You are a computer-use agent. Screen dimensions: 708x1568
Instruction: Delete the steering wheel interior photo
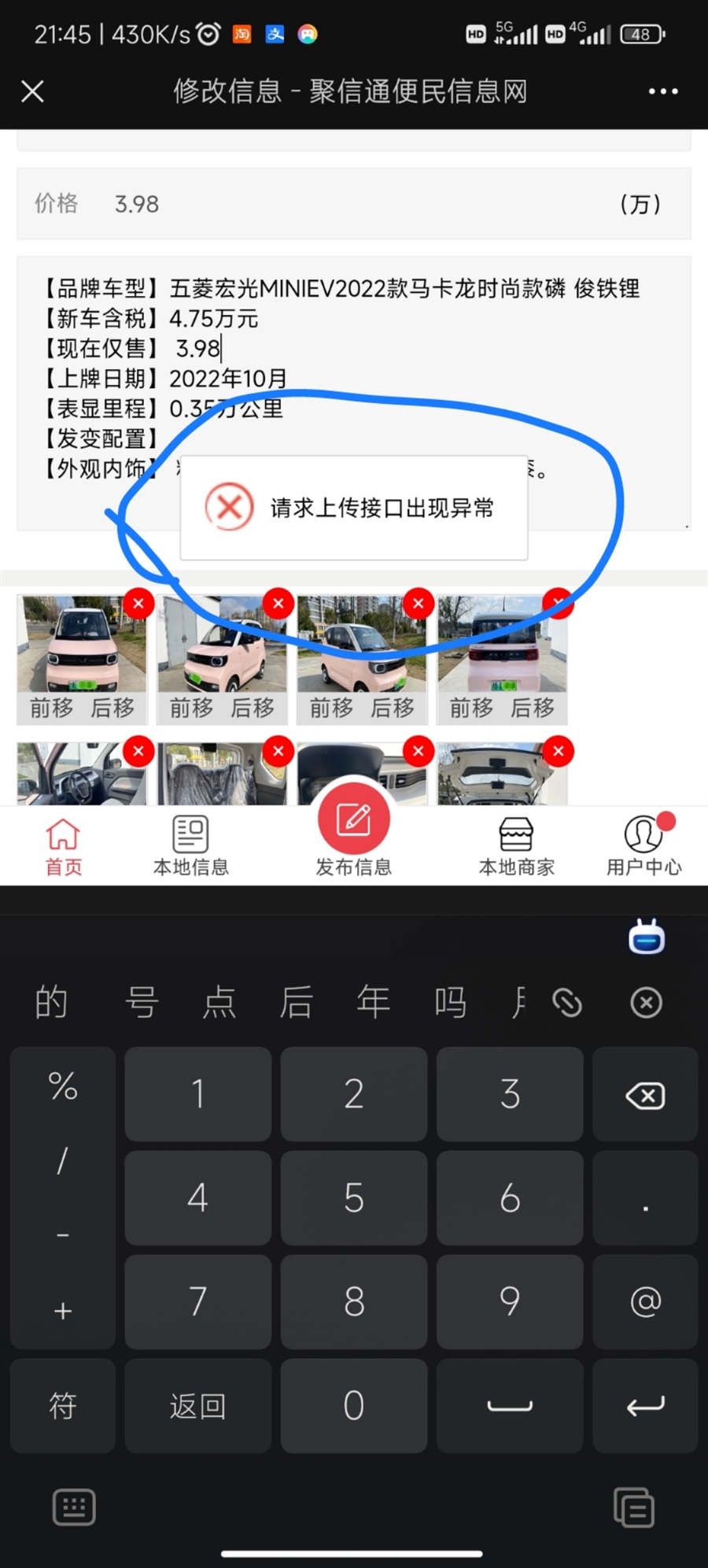(x=138, y=751)
